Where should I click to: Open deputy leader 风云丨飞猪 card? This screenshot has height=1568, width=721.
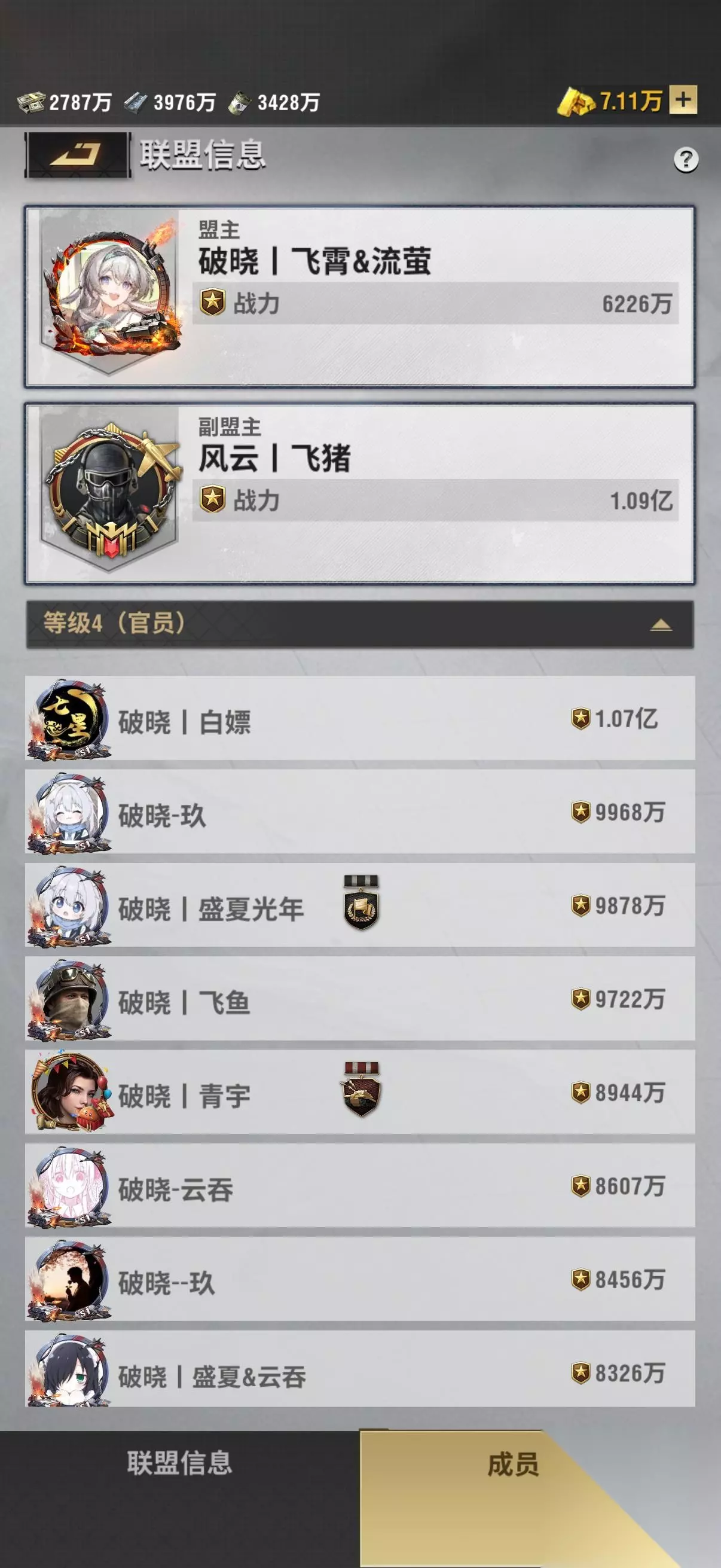tap(359, 493)
